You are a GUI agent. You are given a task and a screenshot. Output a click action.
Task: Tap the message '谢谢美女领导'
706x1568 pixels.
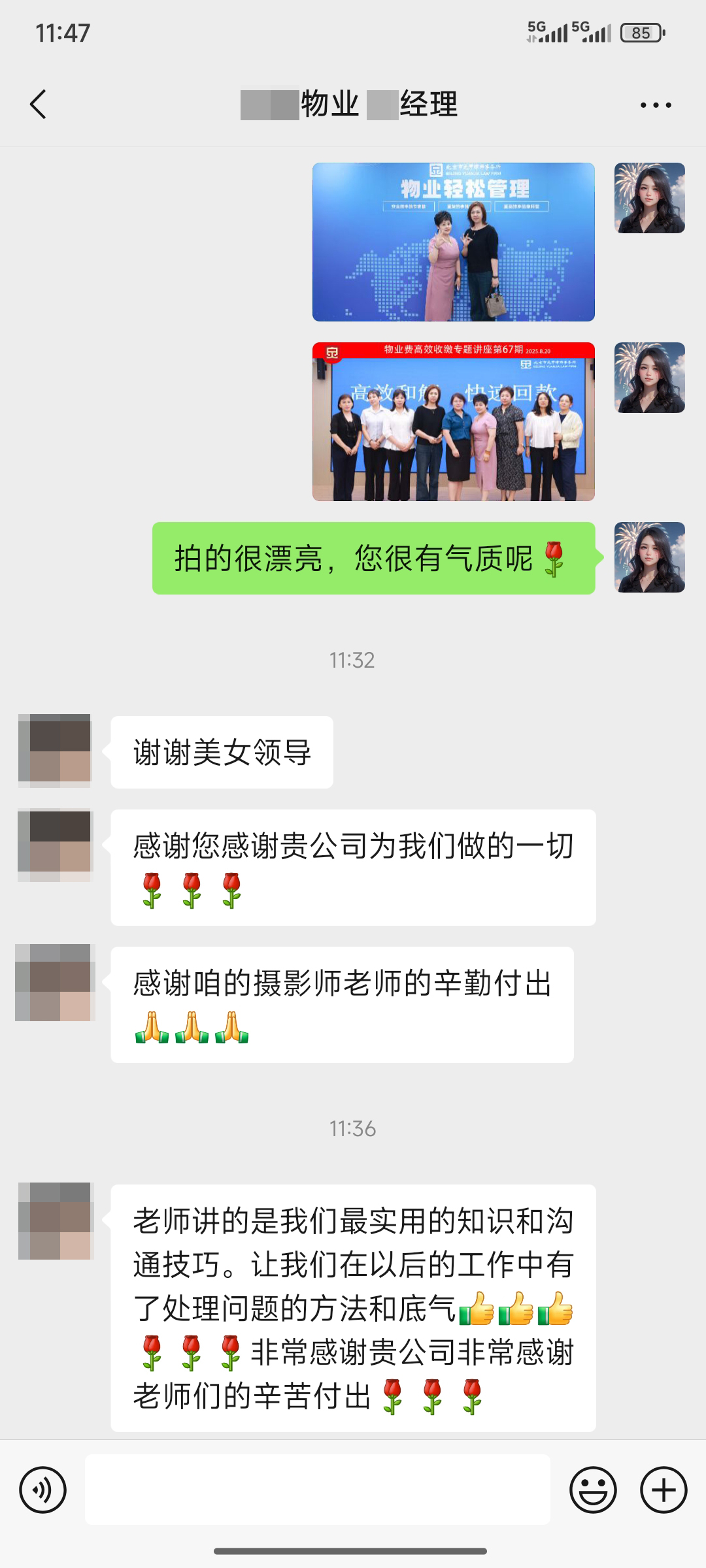click(x=222, y=751)
